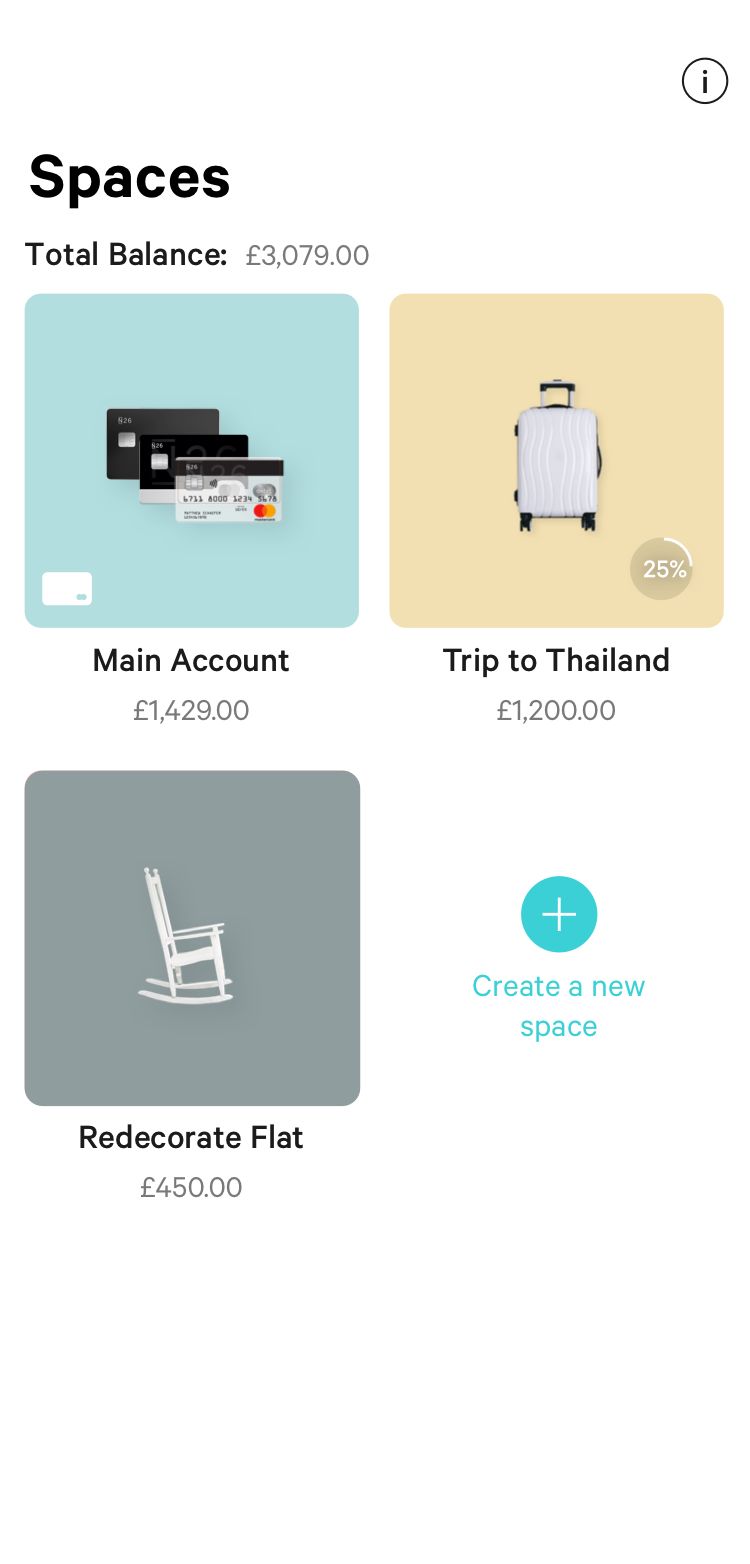This screenshot has width=750, height=1564.
Task: Open the Main Account space
Action: point(192,461)
